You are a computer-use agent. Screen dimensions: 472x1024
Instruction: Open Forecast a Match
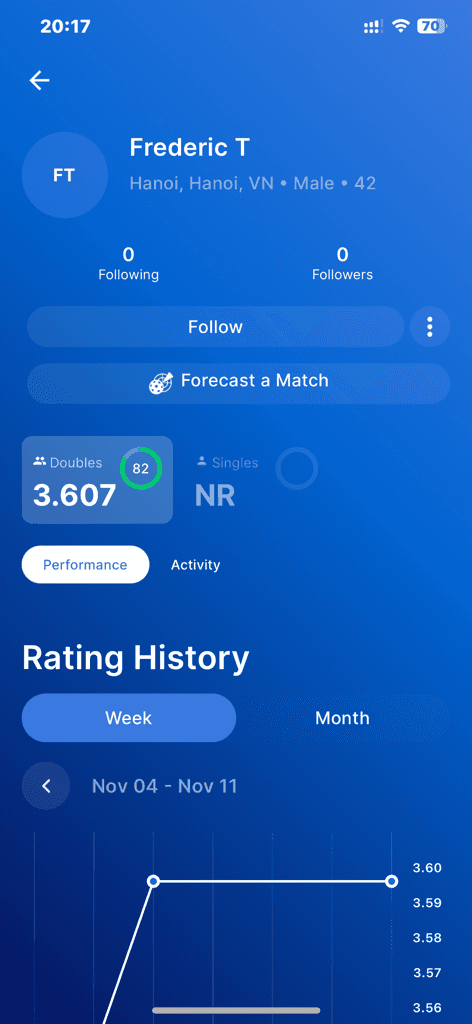click(x=238, y=383)
